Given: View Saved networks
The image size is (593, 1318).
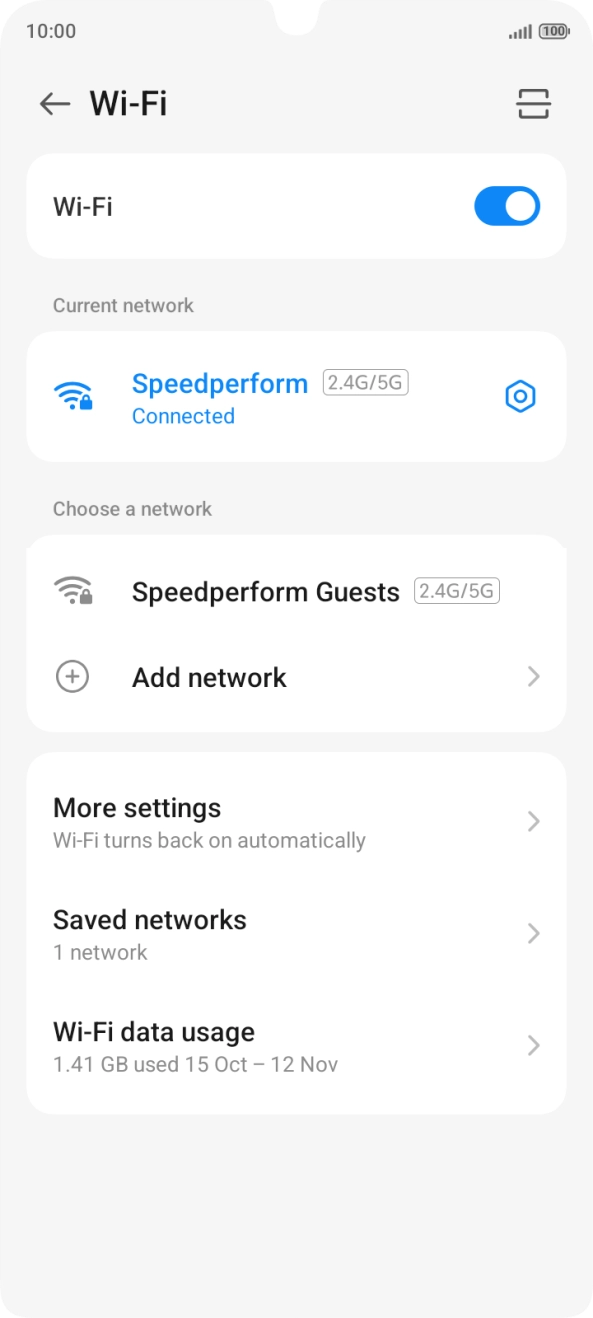Looking at the screenshot, I should [x=296, y=934].
